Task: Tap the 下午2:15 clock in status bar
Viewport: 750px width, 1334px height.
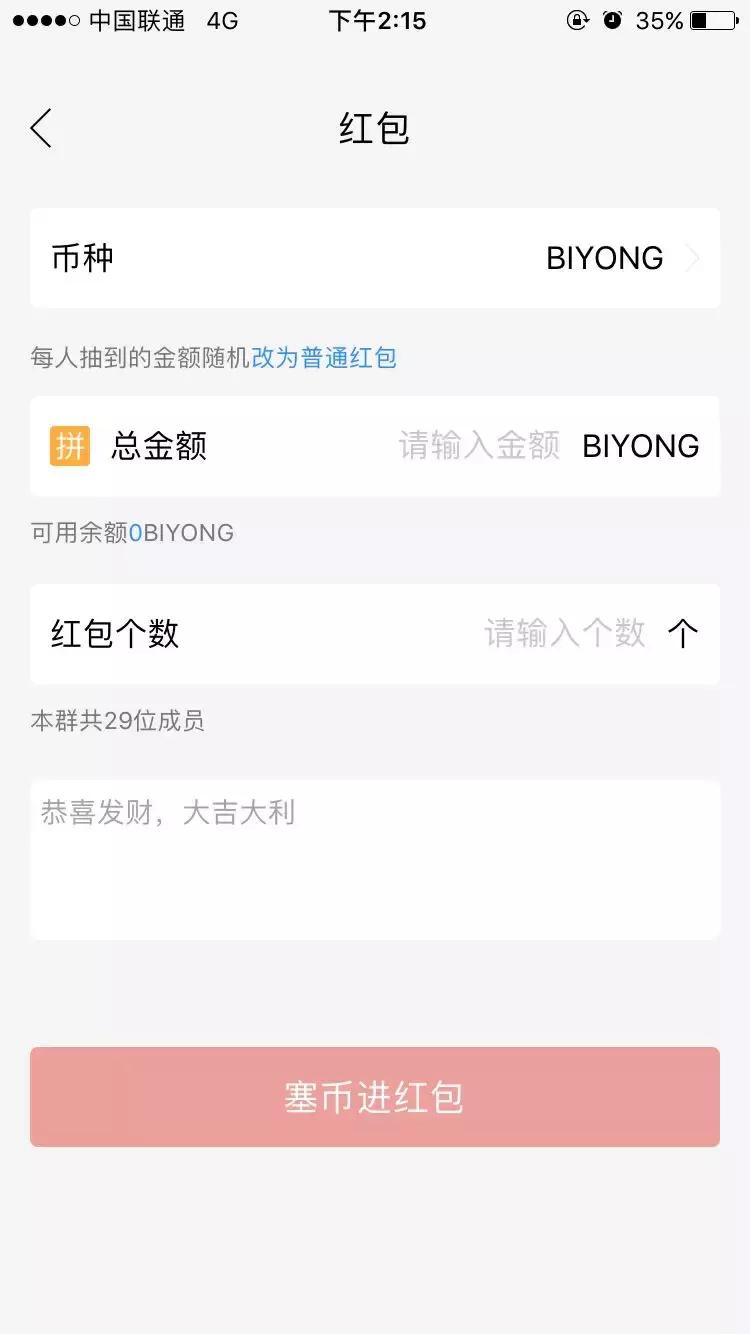Action: click(x=377, y=20)
